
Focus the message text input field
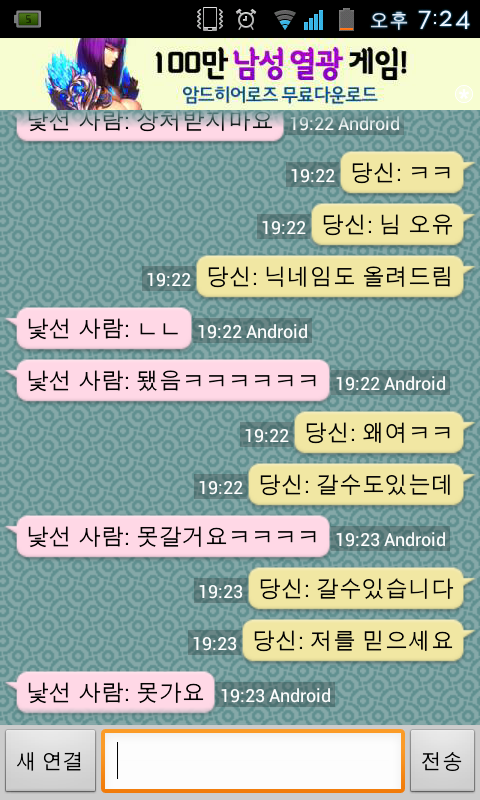tap(253, 761)
